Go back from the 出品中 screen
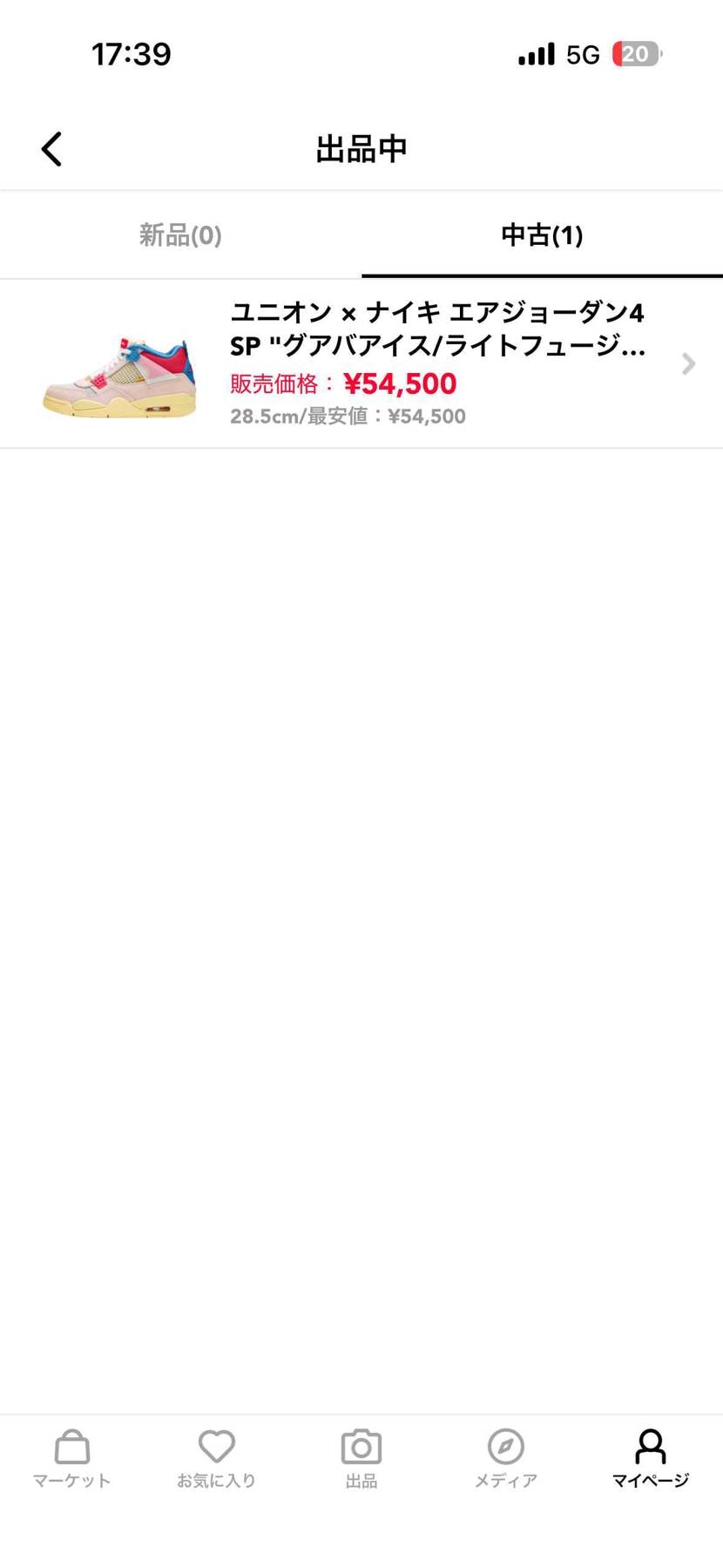 click(x=52, y=149)
